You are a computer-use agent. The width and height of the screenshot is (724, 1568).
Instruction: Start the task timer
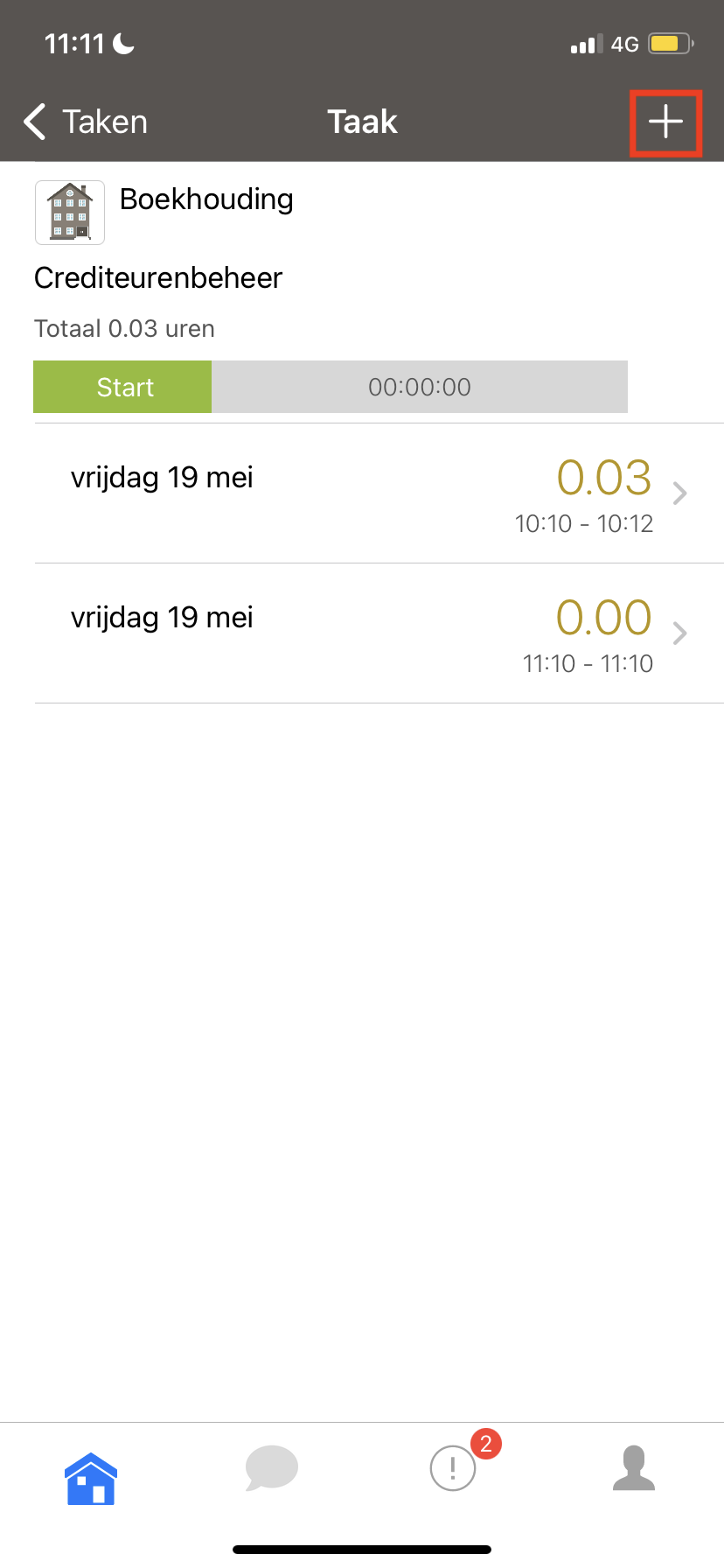(x=122, y=387)
